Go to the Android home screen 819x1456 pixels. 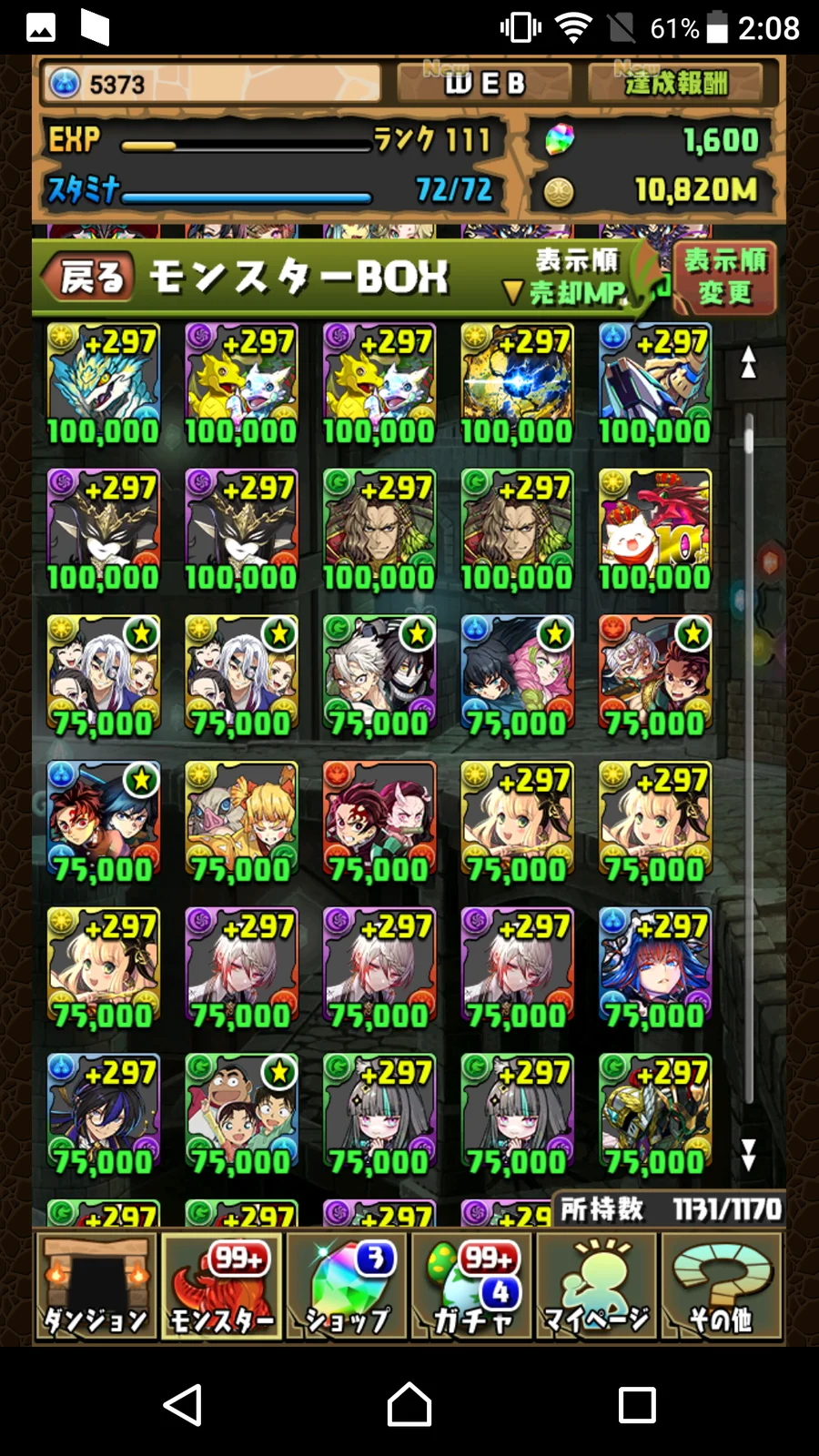409,1404
